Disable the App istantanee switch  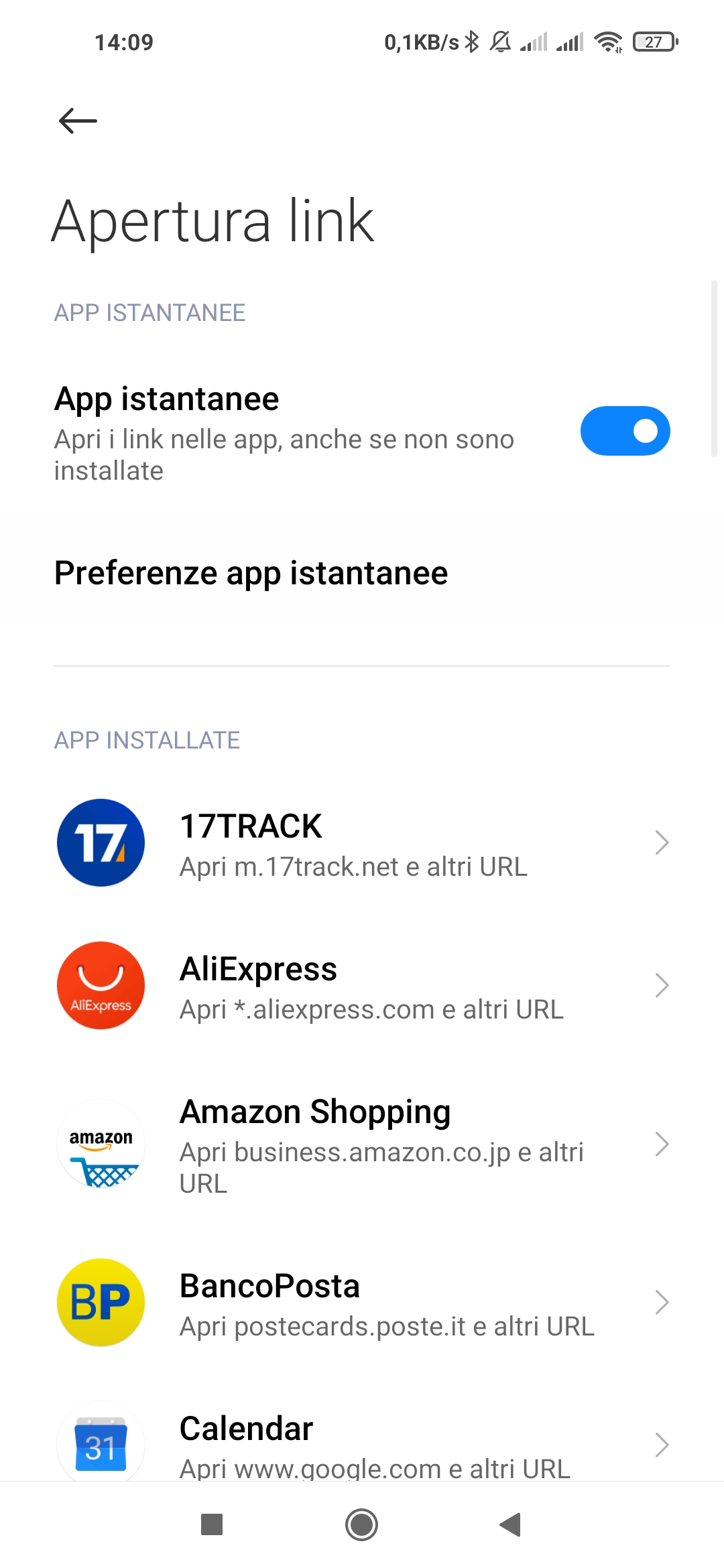(625, 431)
